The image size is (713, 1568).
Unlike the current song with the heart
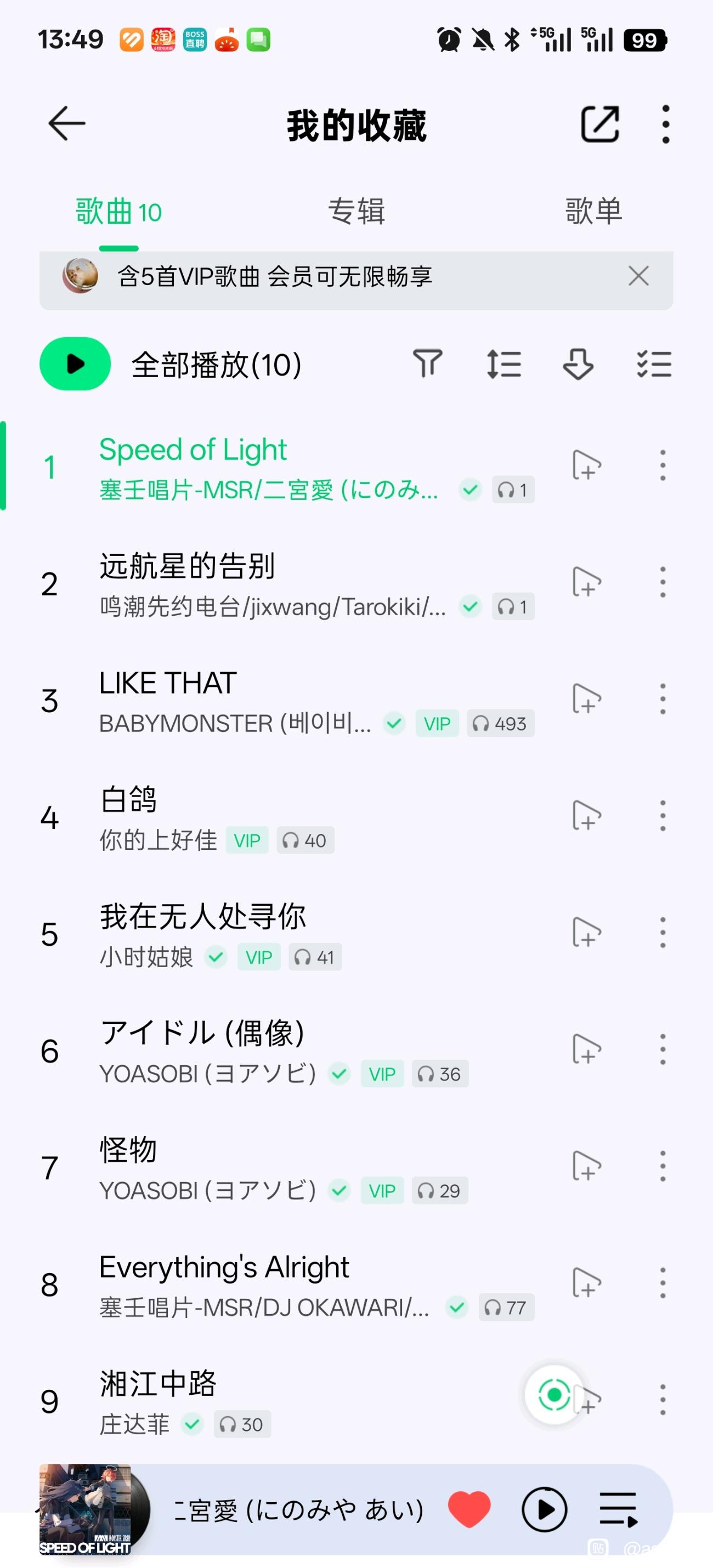click(469, 1510)
